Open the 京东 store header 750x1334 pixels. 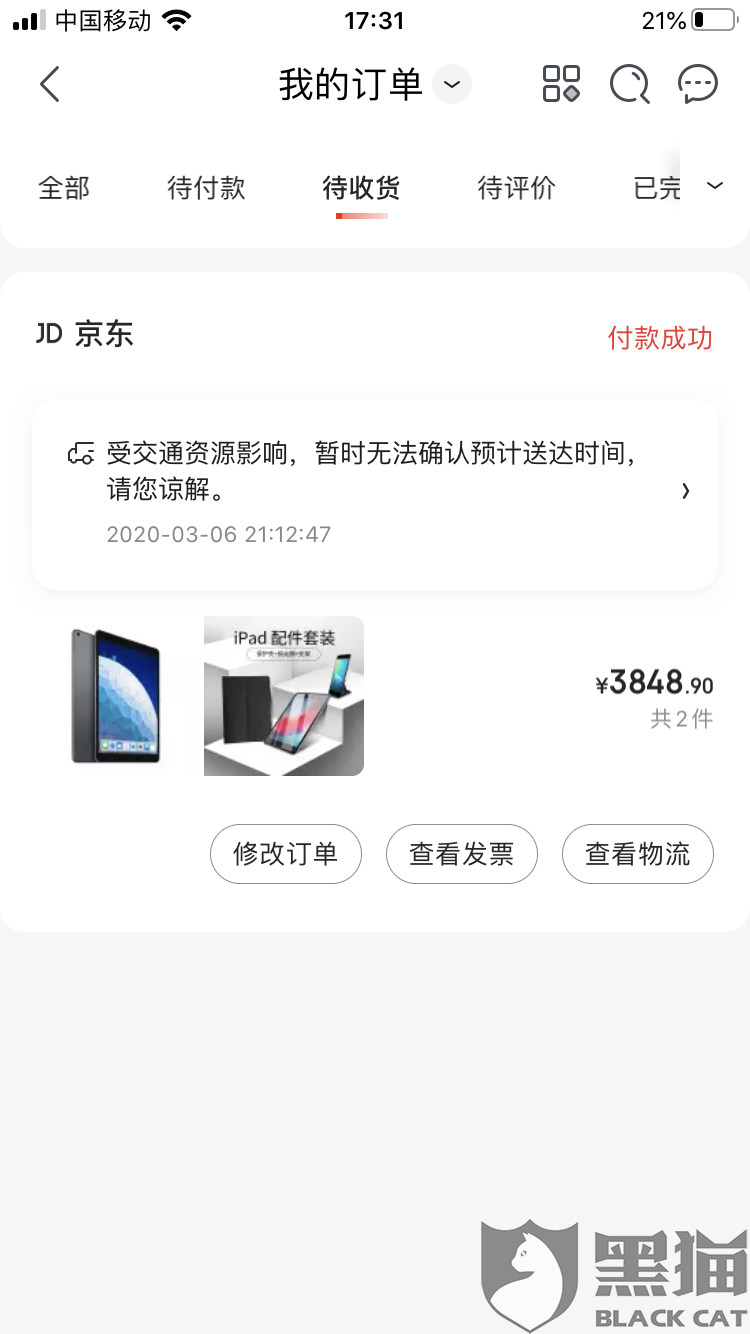pyautogui.click(x=86, y=335)
